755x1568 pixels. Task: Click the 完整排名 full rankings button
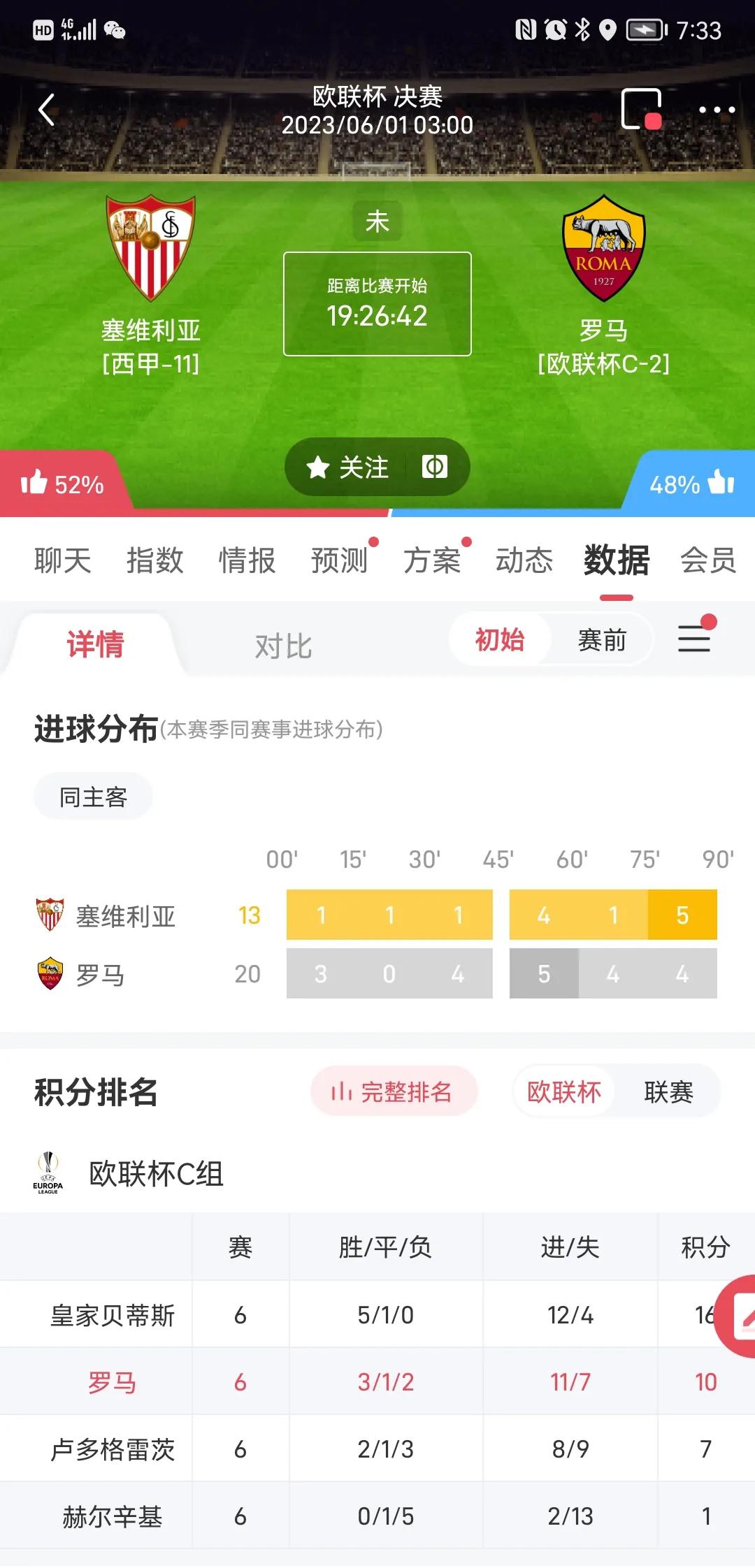pos(394,1091)
